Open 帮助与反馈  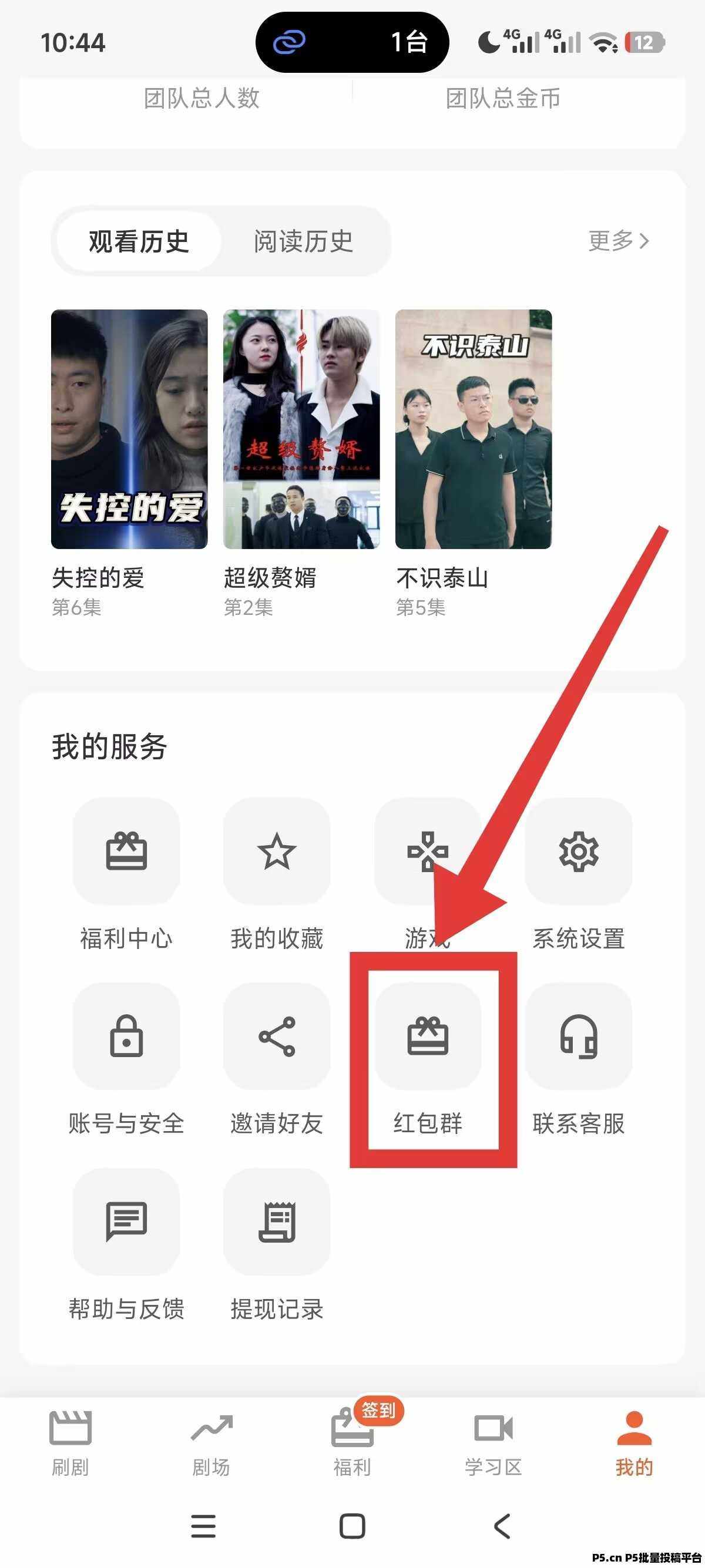(x=126, y=1222)
